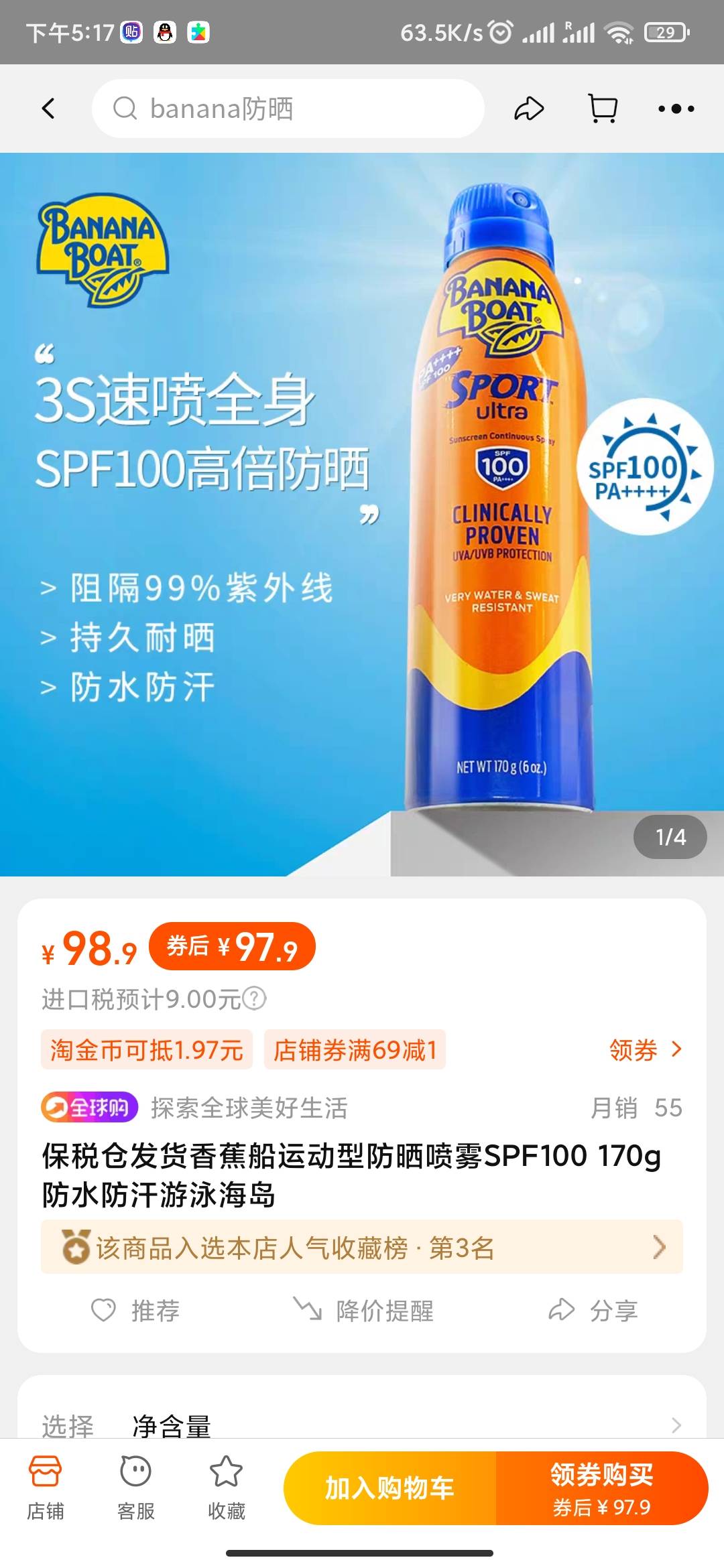Tap 领券 to claim the coupon

tap(645, 1050)
